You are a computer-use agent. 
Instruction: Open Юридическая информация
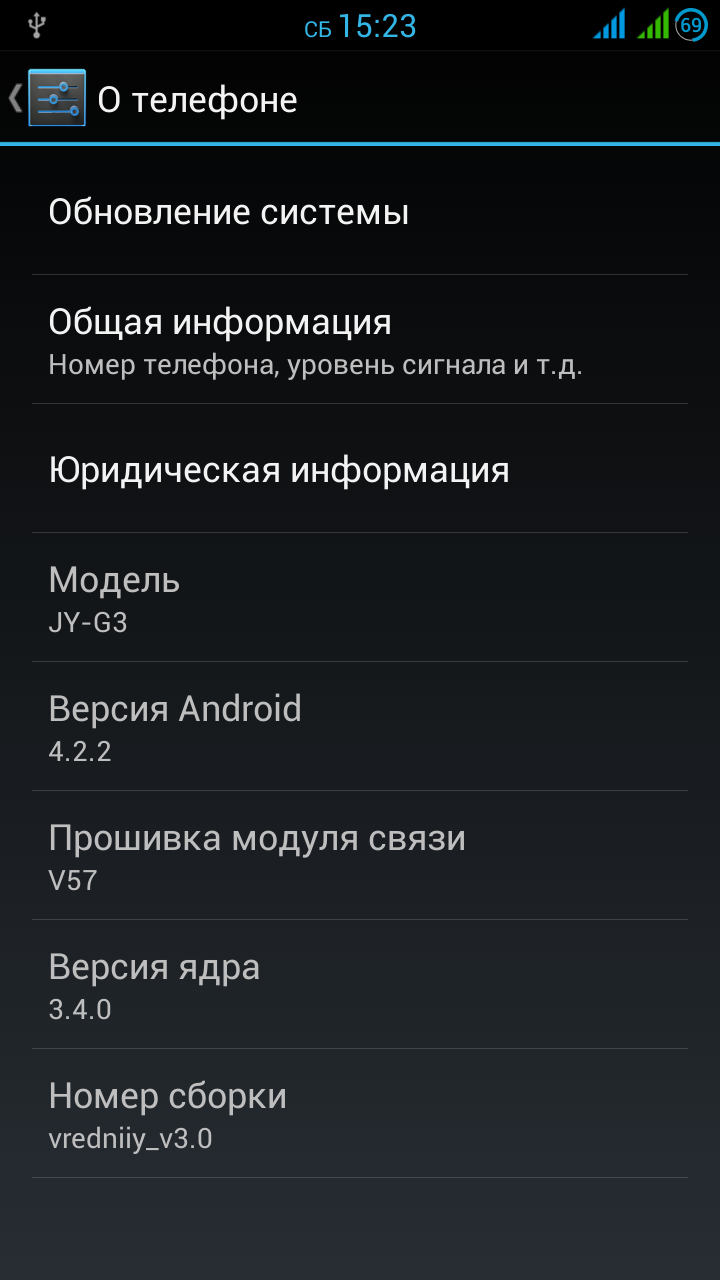(x=360, y=469)
